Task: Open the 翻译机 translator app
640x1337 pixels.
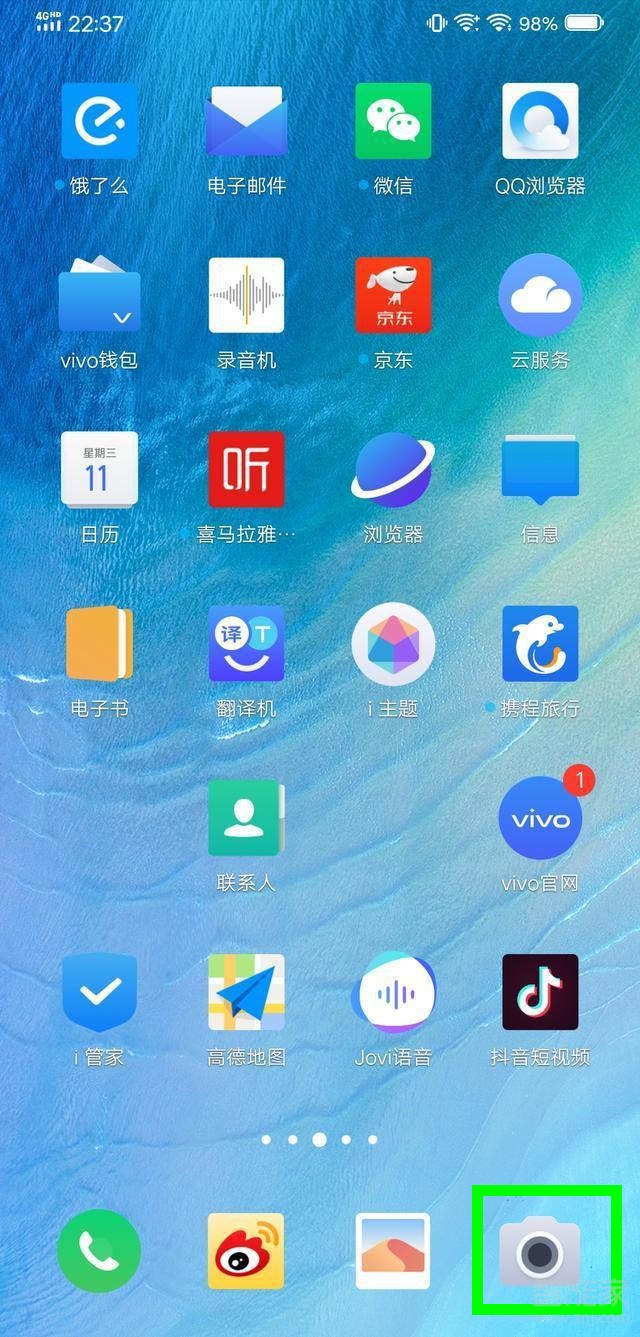Action: coord(246,644)
